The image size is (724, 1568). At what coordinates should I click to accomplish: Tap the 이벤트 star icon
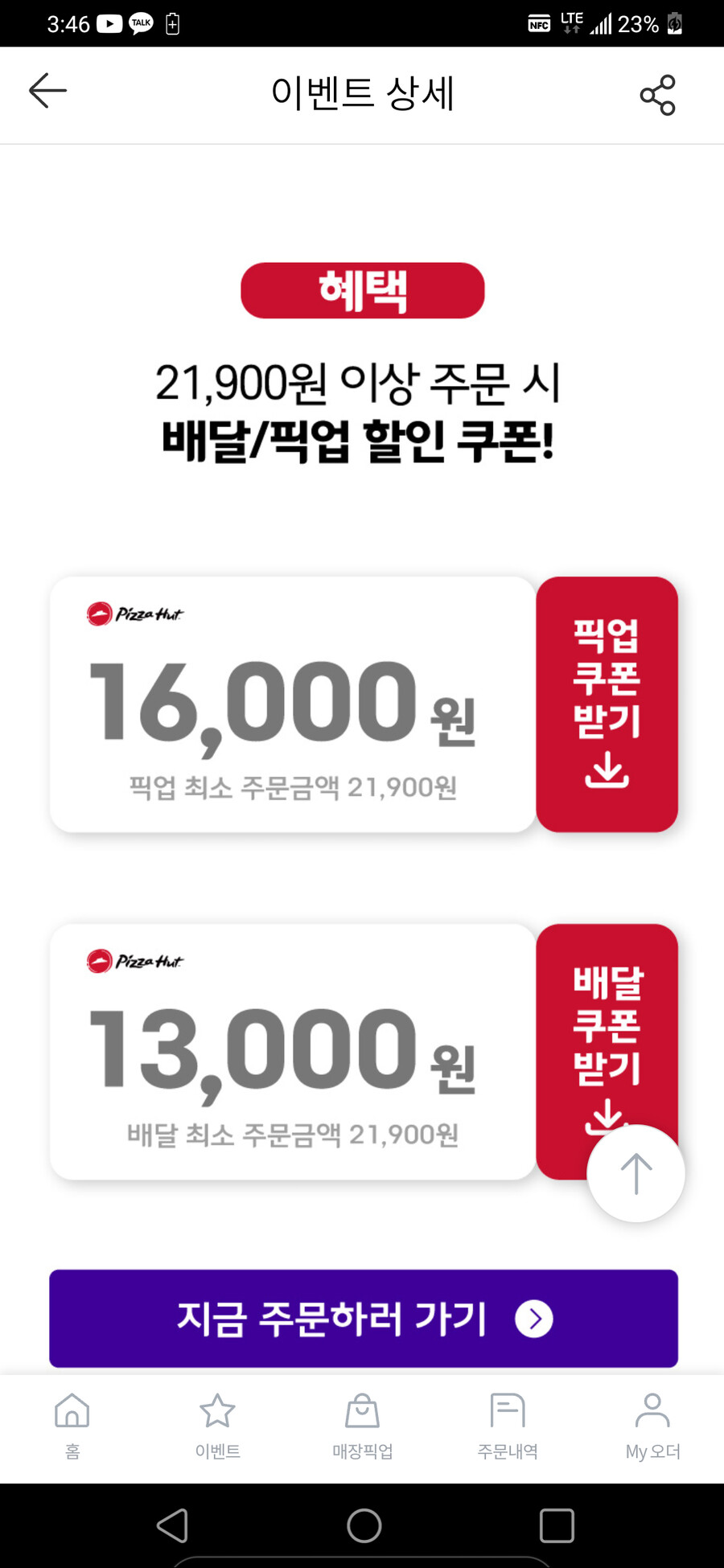tap(216, 1411)
